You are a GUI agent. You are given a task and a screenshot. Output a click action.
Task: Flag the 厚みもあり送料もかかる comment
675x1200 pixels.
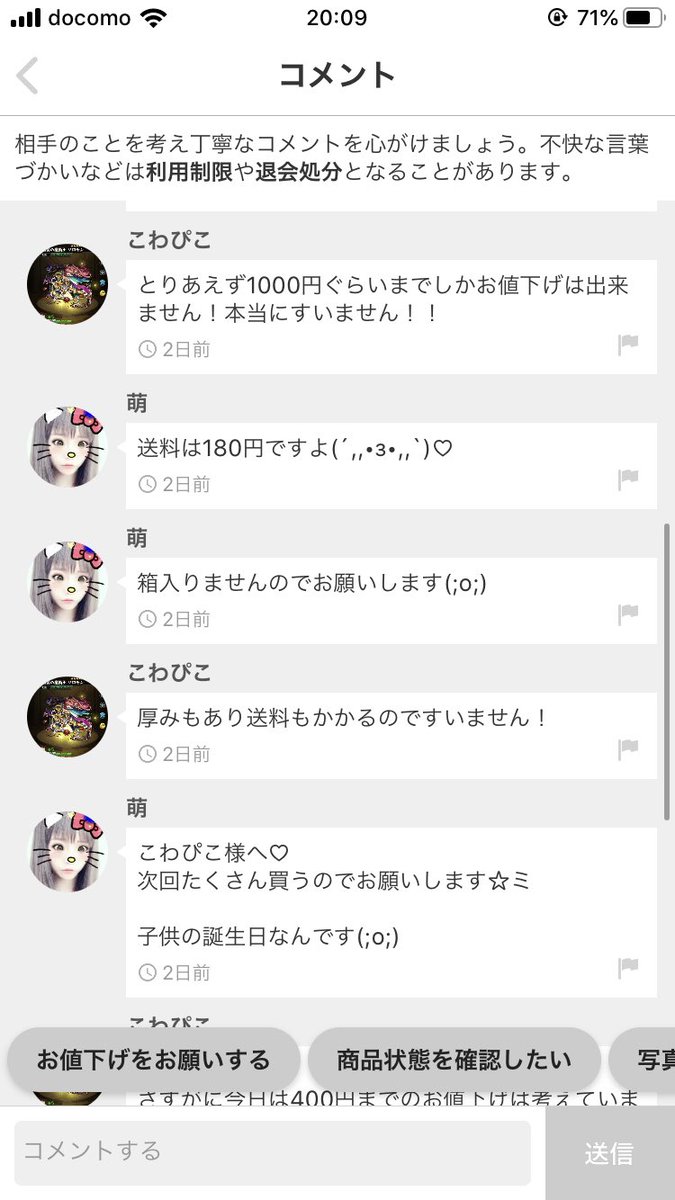(x=628, y=750)
